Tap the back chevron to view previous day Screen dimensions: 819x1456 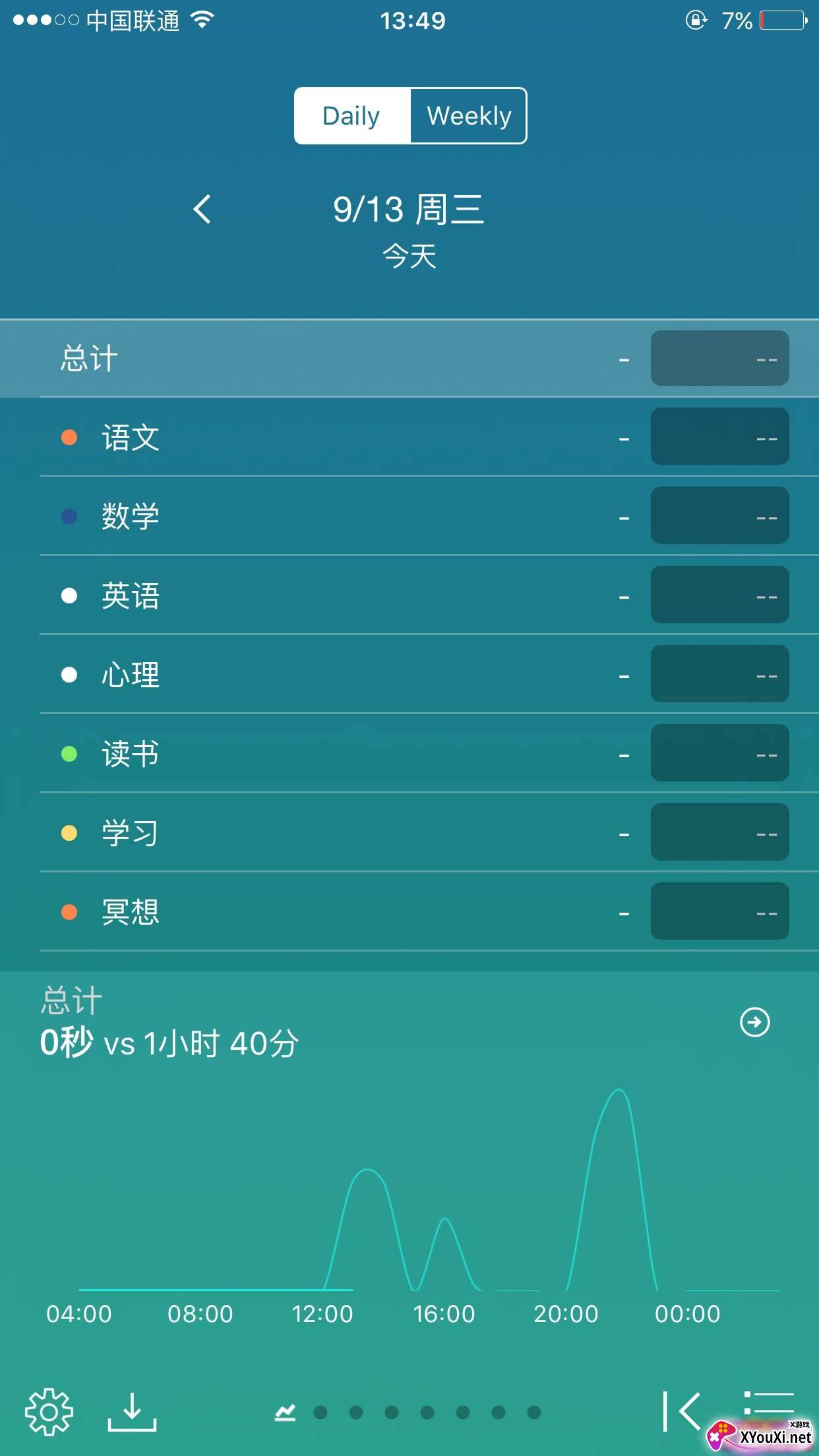click(202, 210)
